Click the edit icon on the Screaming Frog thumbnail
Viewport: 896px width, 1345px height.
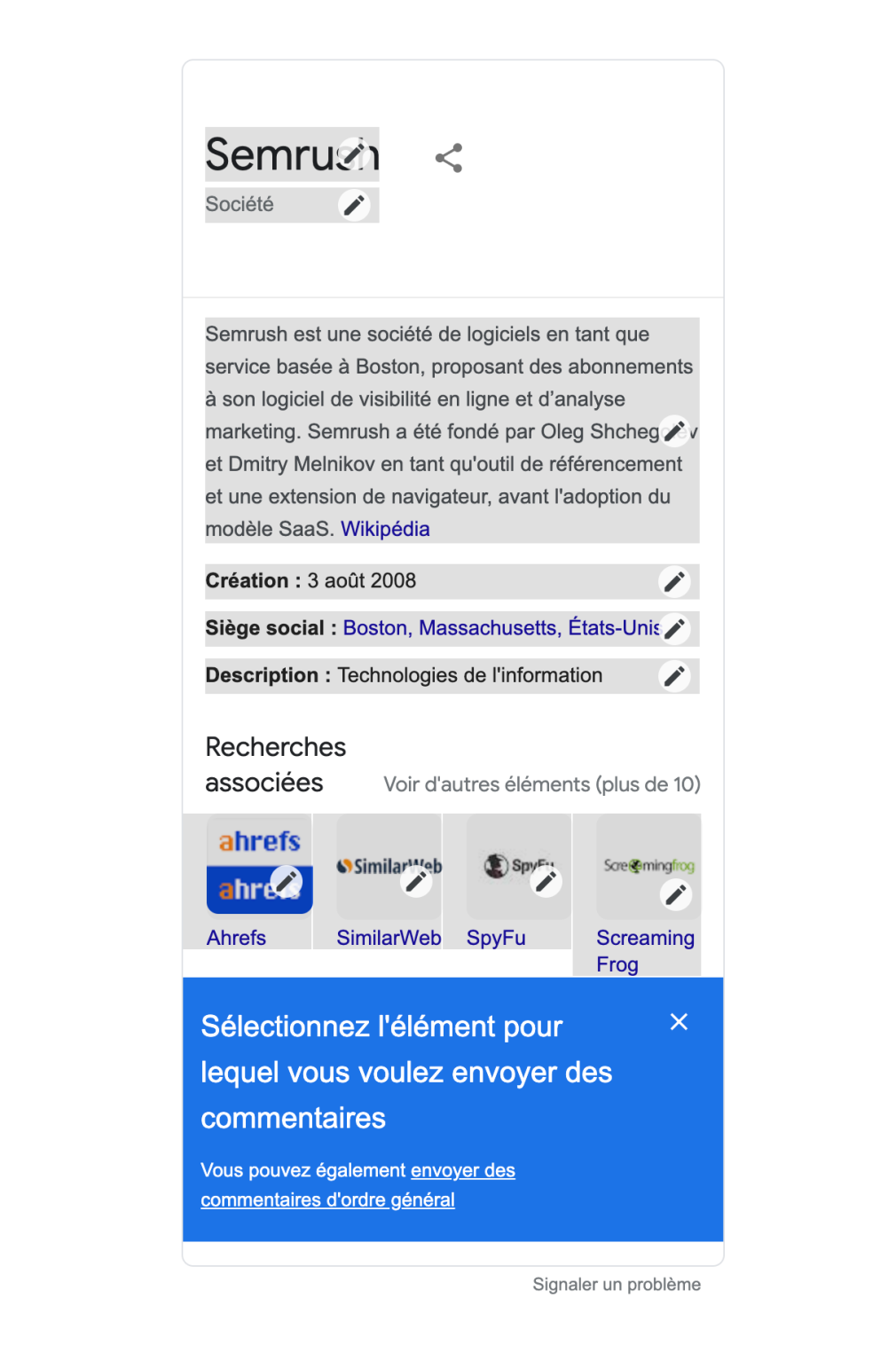[x=676, y=894]
